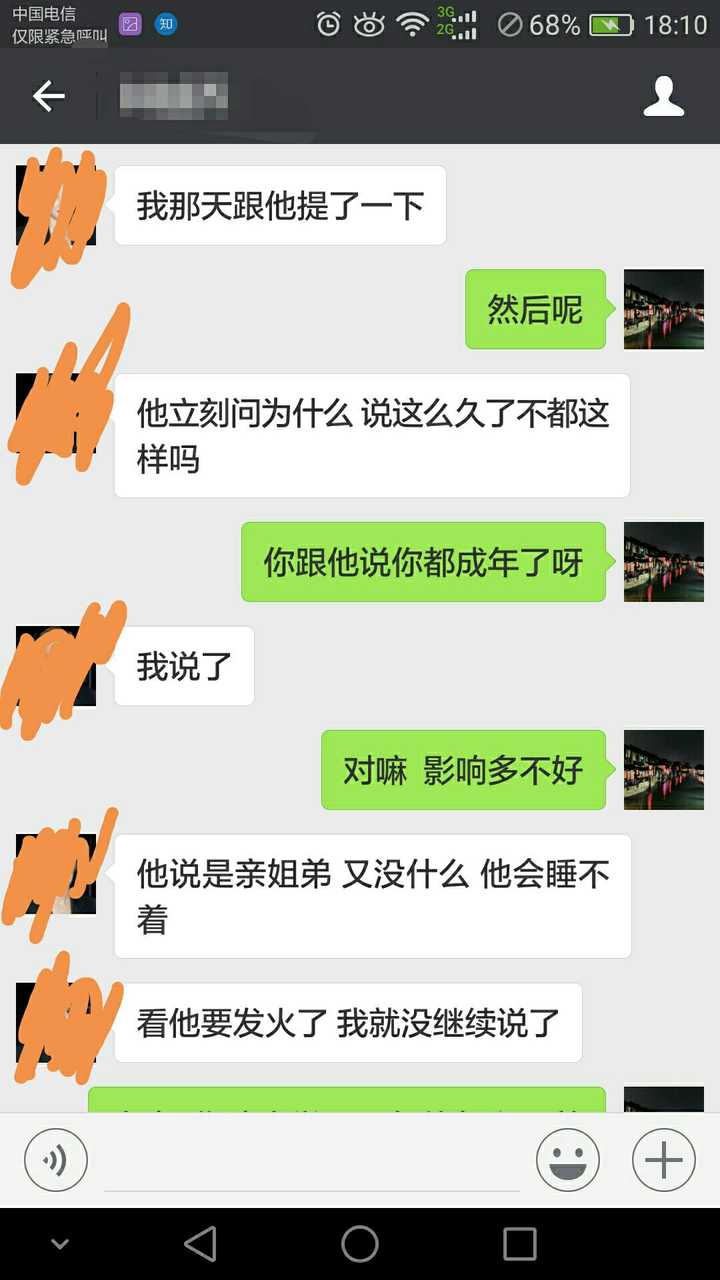The width and height of the screenshot is (720, 1280).
Task: Open chat info via the person icon
Action: point(663,96)
